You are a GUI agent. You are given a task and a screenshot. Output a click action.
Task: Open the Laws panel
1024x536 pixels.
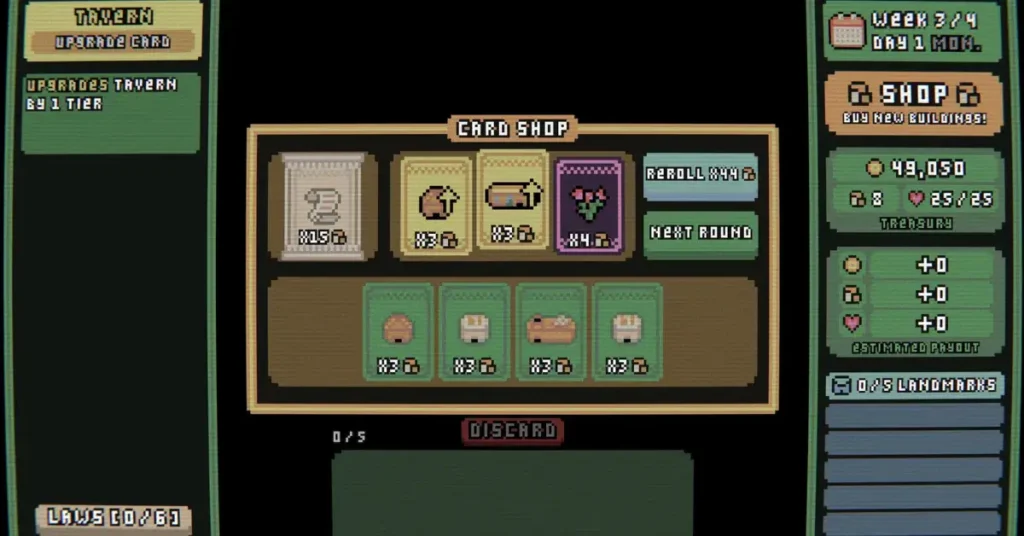pos(113,517)
